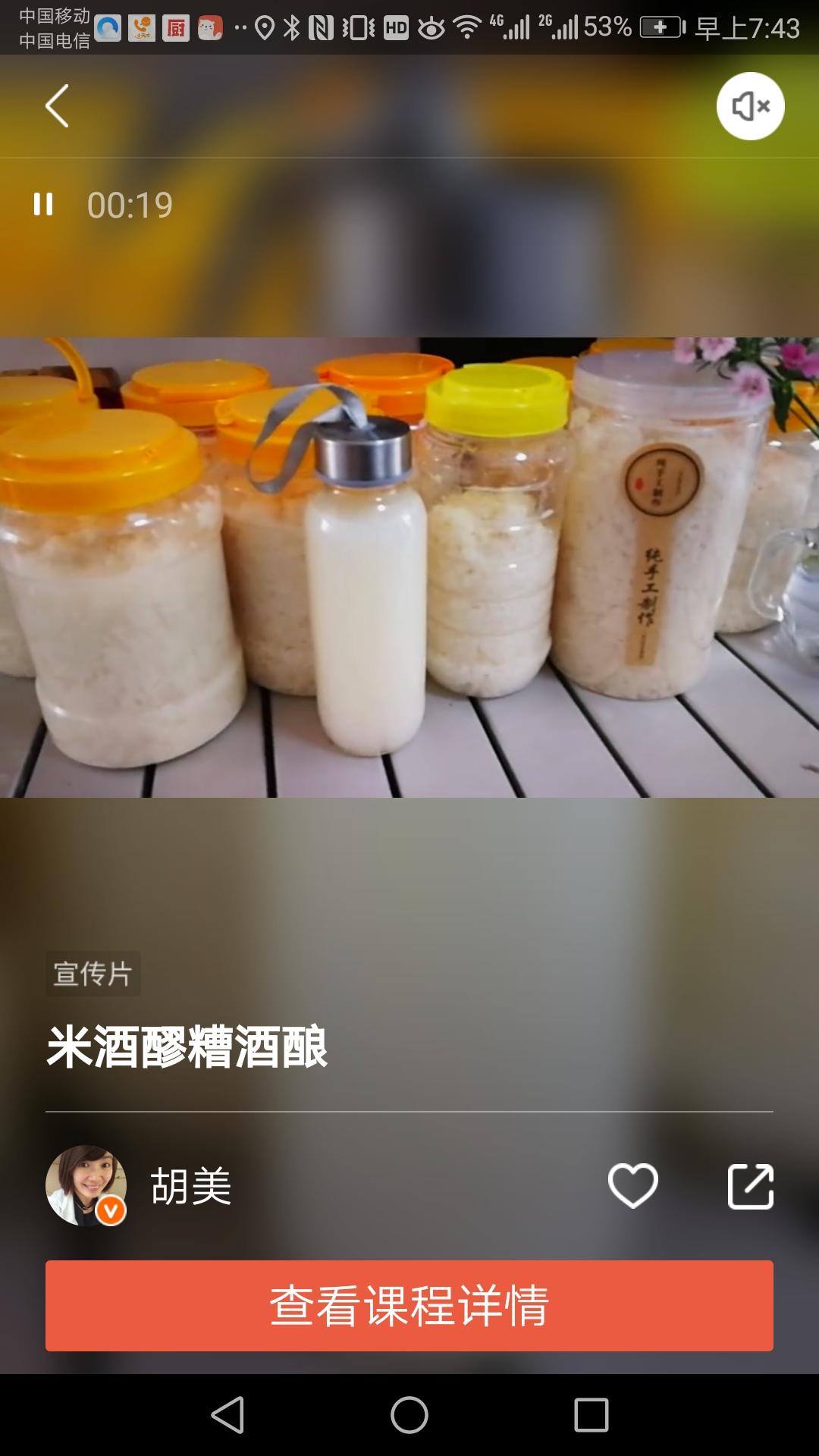Screen dimensions: 819x1456
Task: Mute the video sound
Action: coord(748,106)
